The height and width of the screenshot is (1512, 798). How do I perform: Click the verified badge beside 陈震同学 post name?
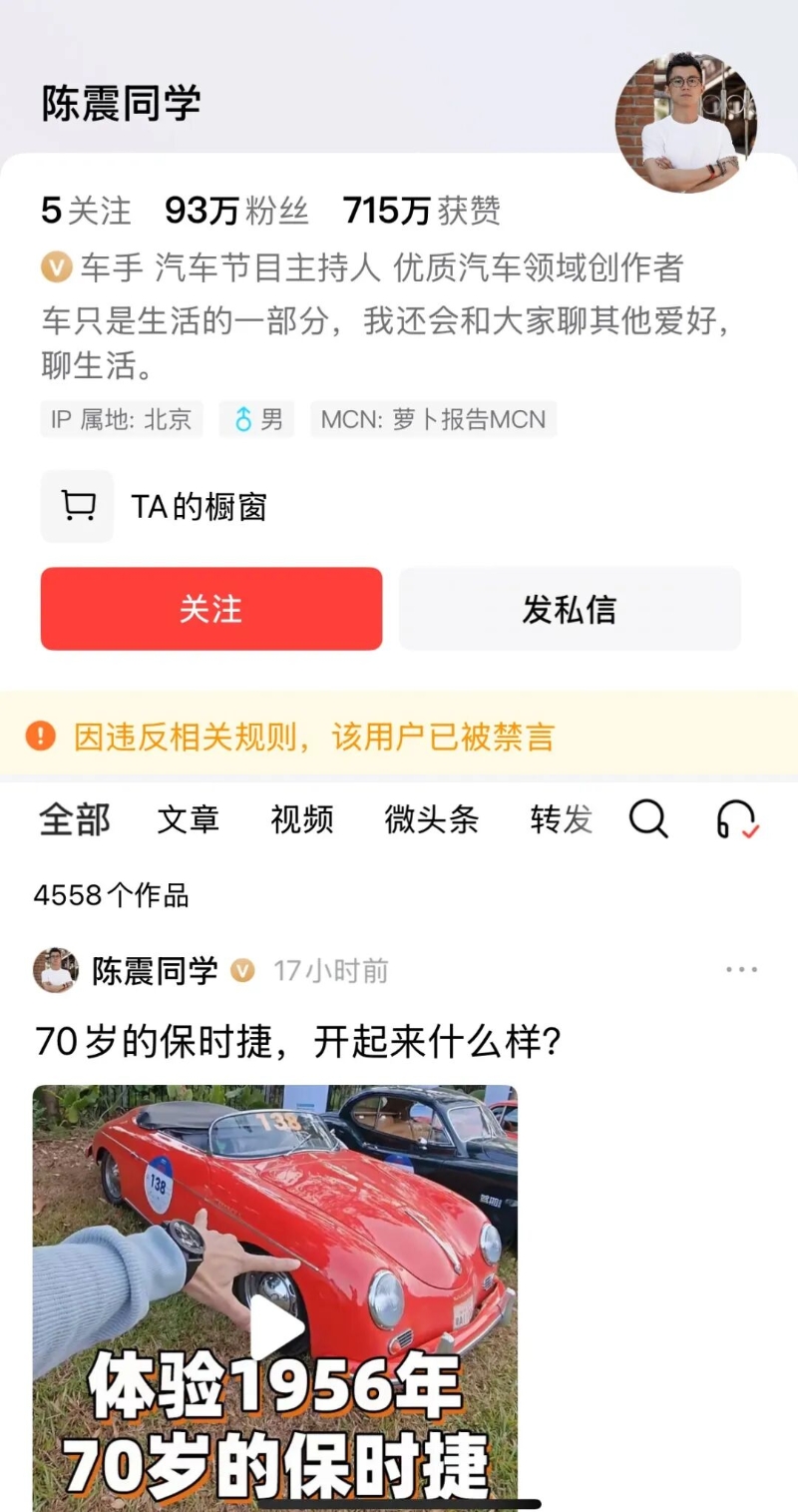242,969
